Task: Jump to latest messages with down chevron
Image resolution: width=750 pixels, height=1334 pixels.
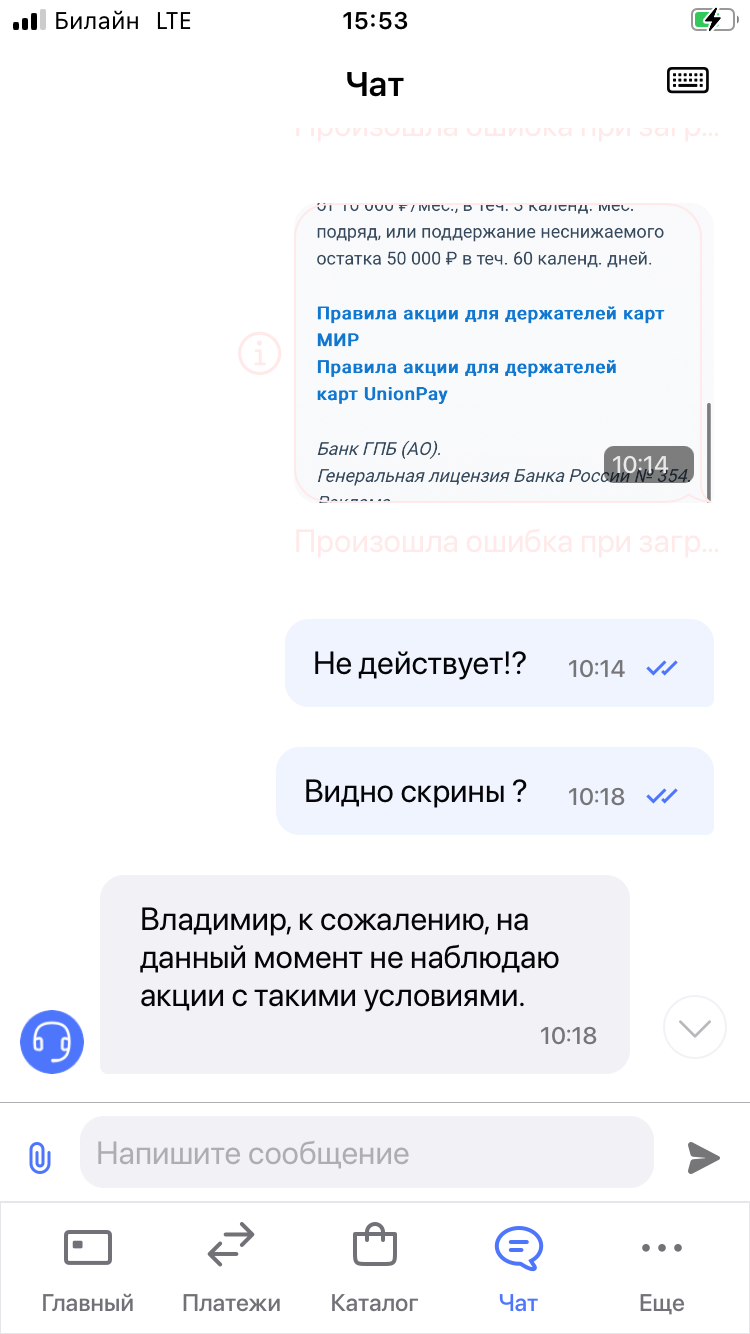Action: pos(695,1027)
